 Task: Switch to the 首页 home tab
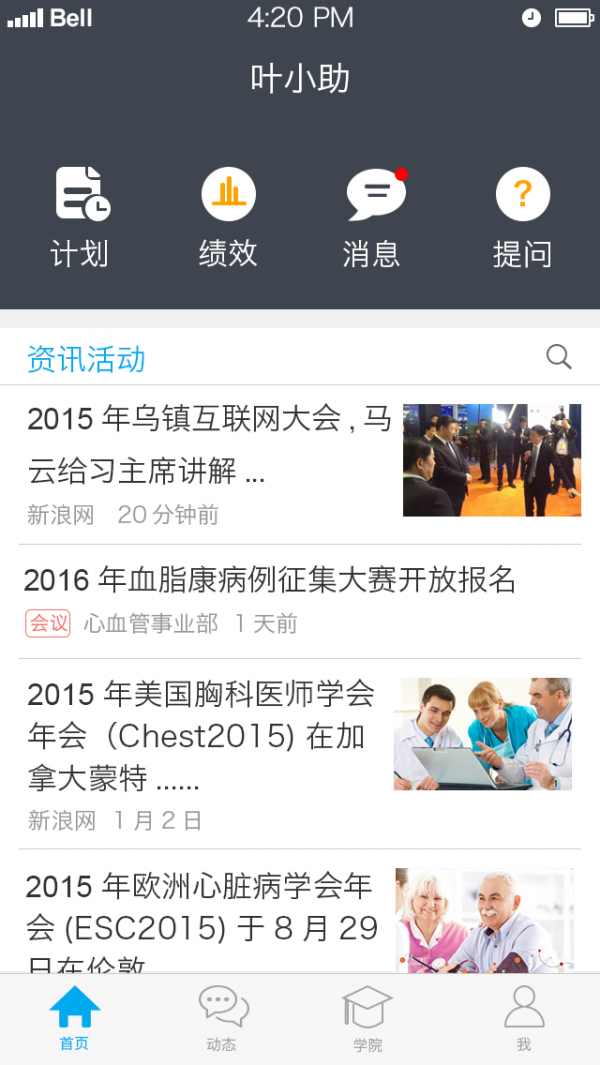pos(75,1018)
